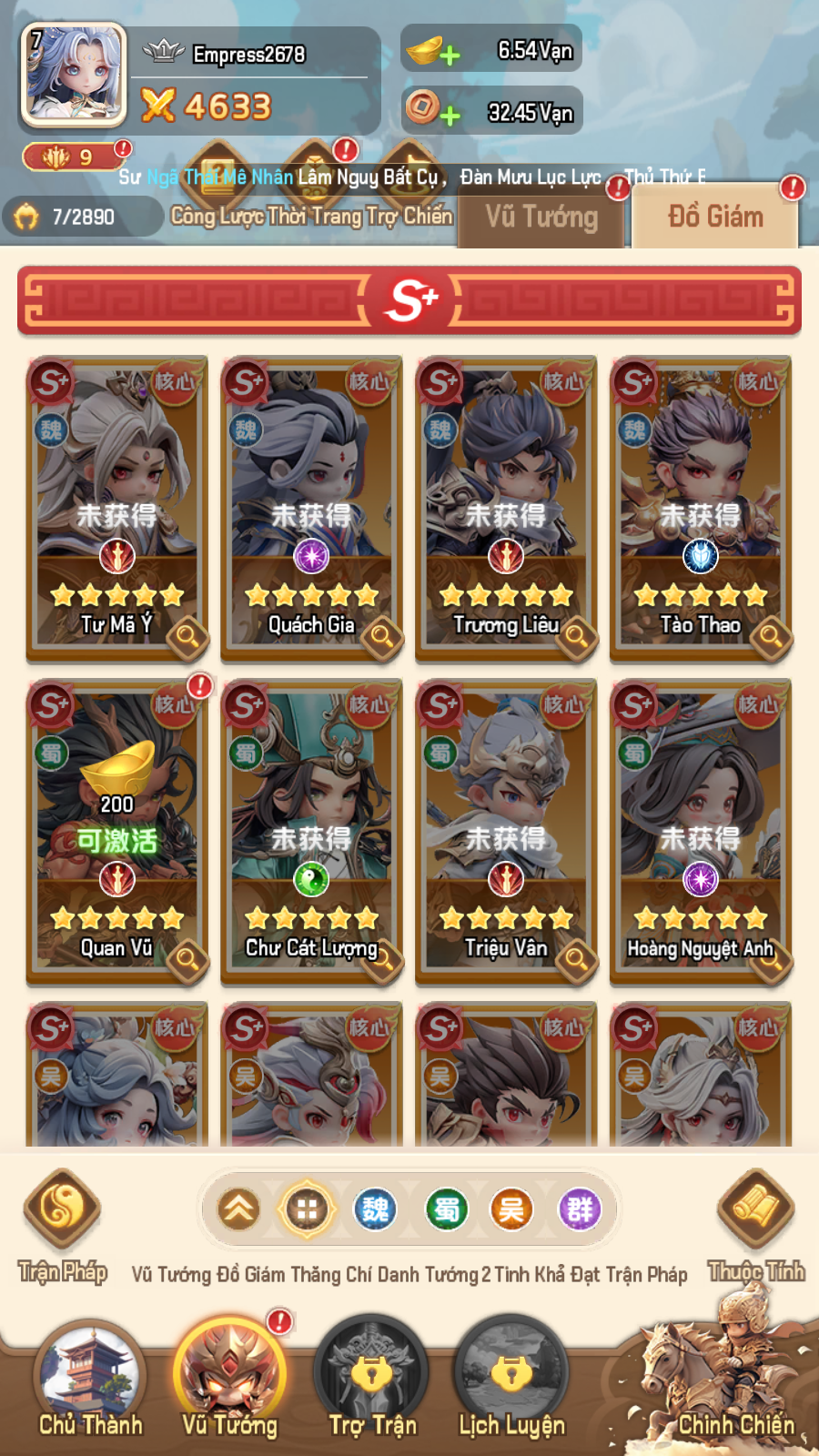Image resolution: width=819 pixels, height=1456 pixels.
Task: Show all factions with grid filter
Action: pyautogui.click(x=307, y=1209)
